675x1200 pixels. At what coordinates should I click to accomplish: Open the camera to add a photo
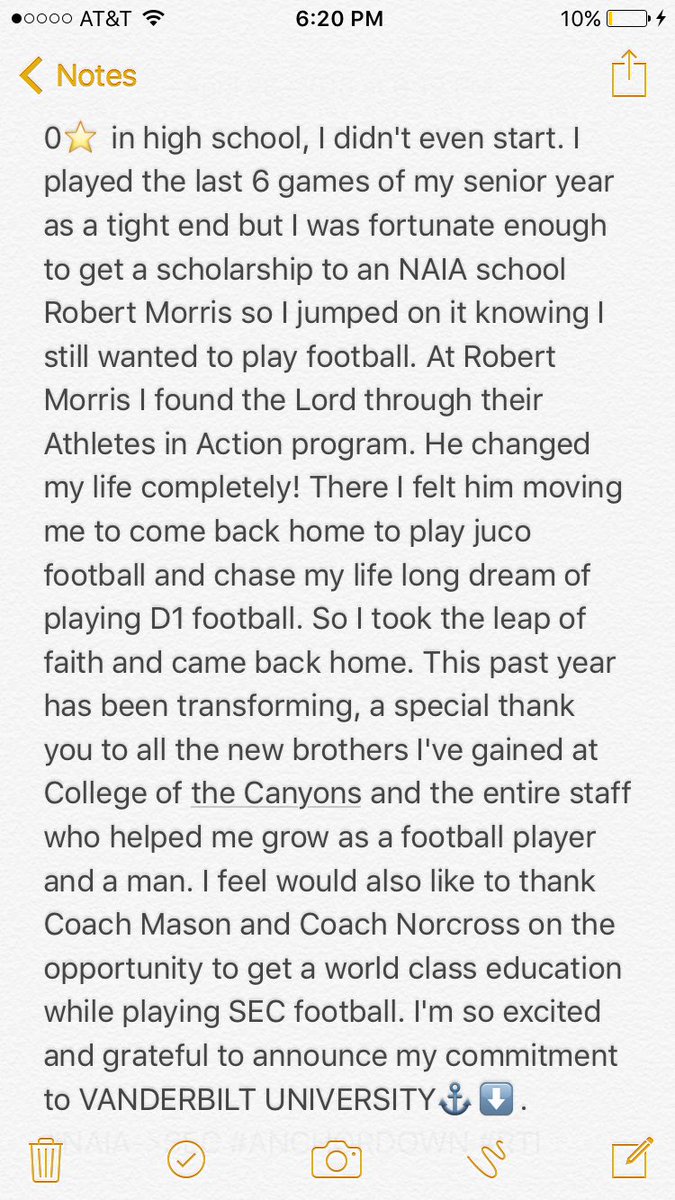(x=336, y=1160)
